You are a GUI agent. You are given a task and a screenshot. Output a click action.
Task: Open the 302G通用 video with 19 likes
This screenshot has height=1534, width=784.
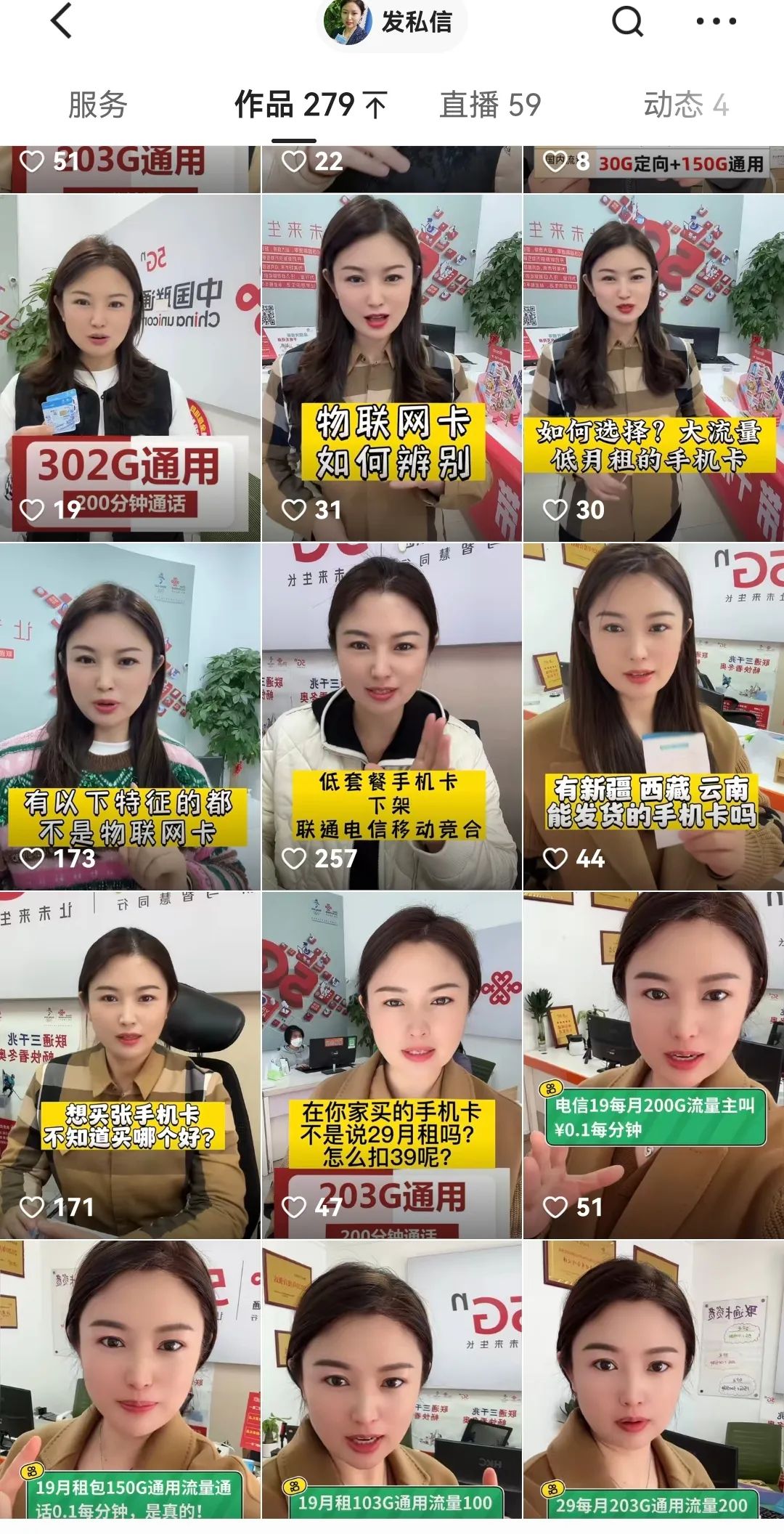point(130,368)
